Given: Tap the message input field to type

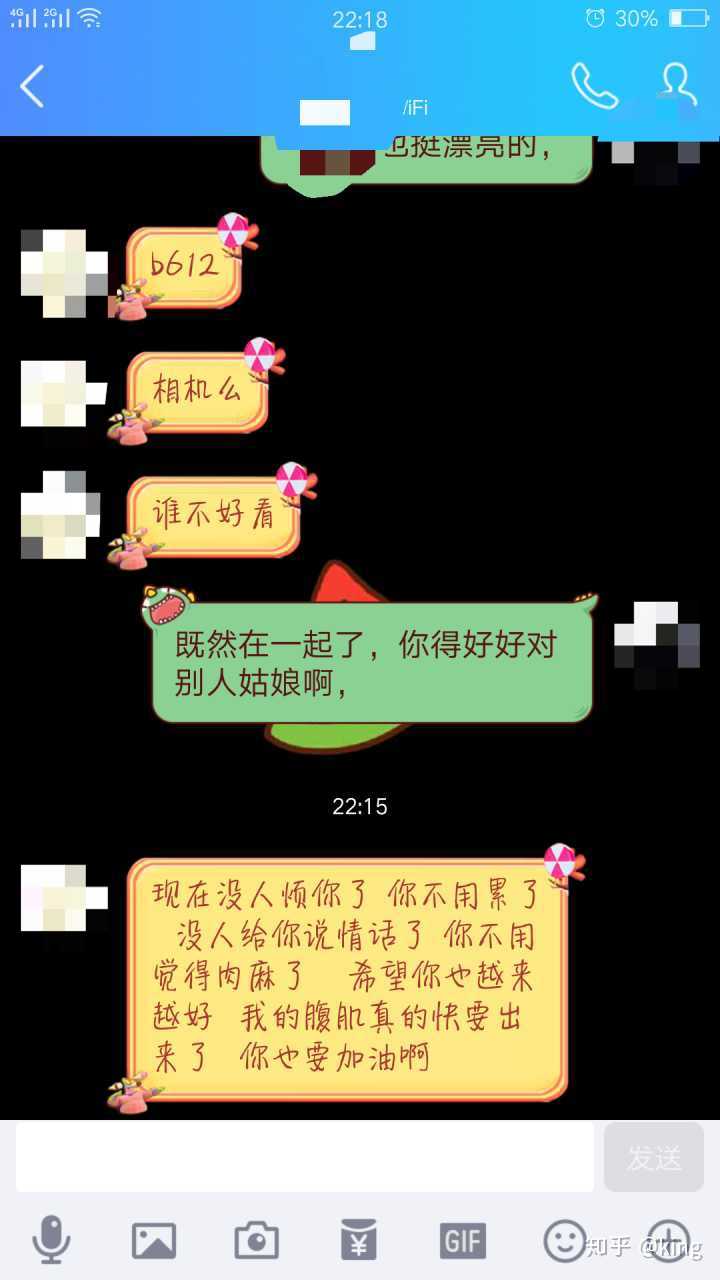Looking at the screenshot, I should [x=300, y=1157].
